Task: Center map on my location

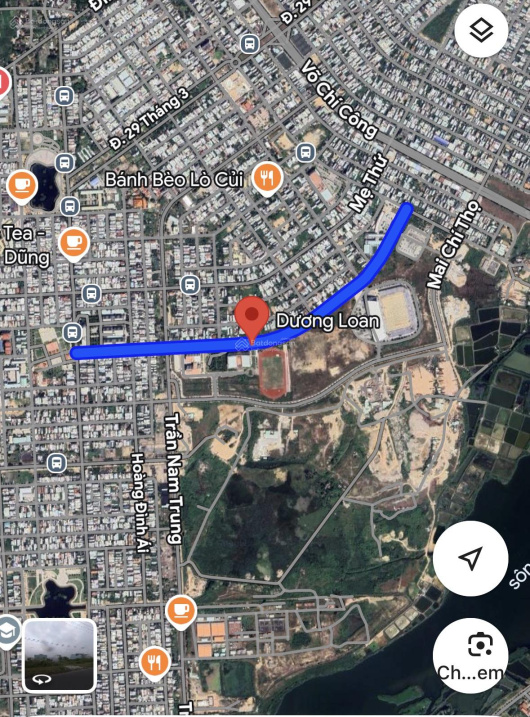Action: [x=470, y=558]
